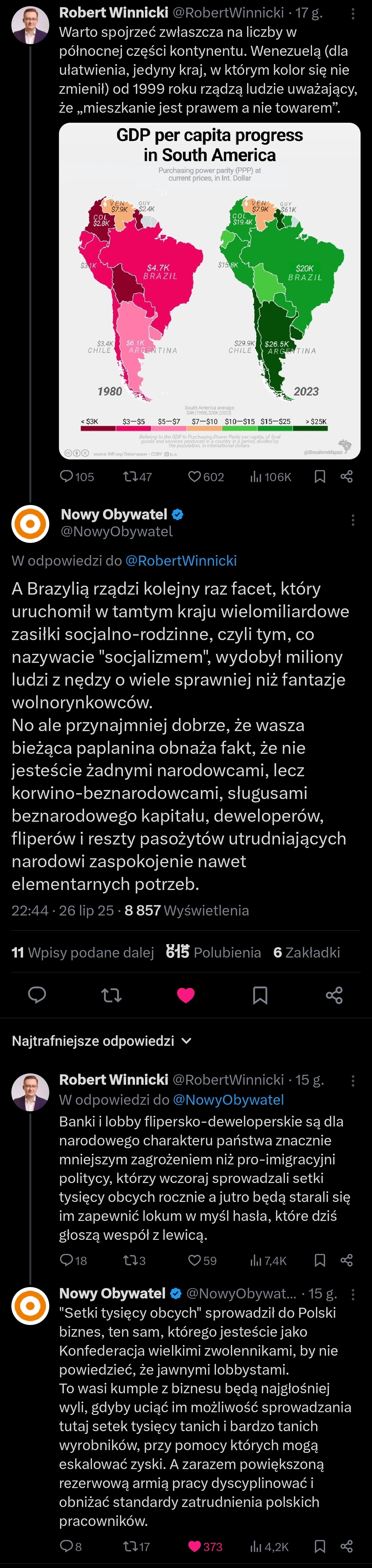Image resolution: width=372 pixels, height=1568 pixels.
Task: Unlike Nowy Obywatel's main post
Action: coord(185,995)
